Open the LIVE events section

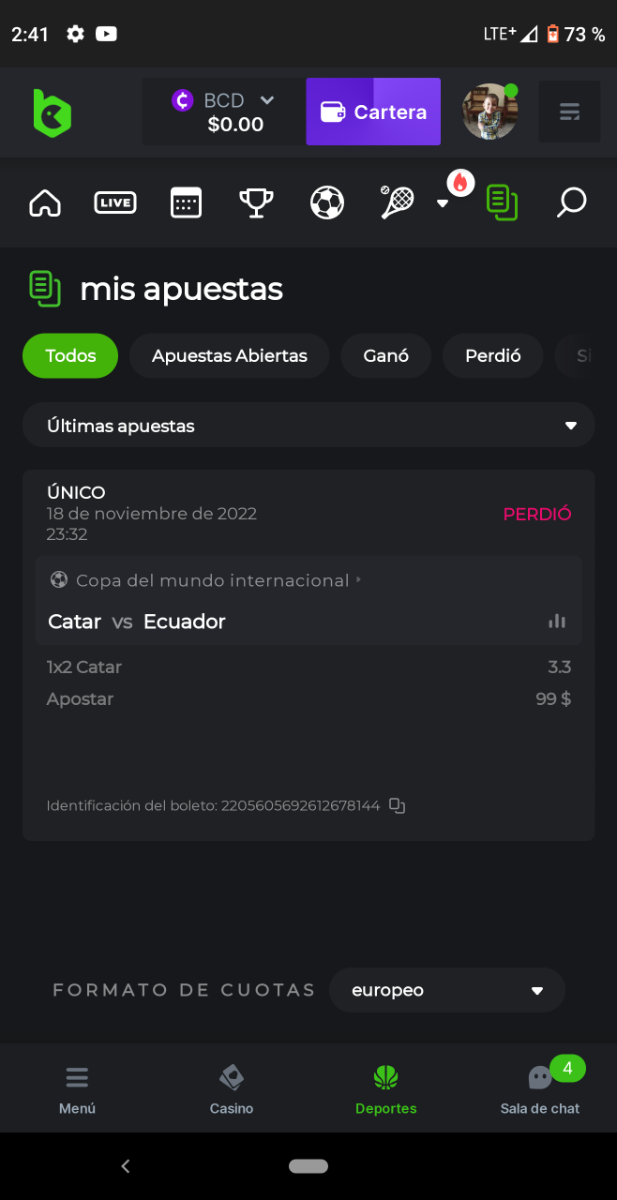pyautogui.click(x=115, y=203)
